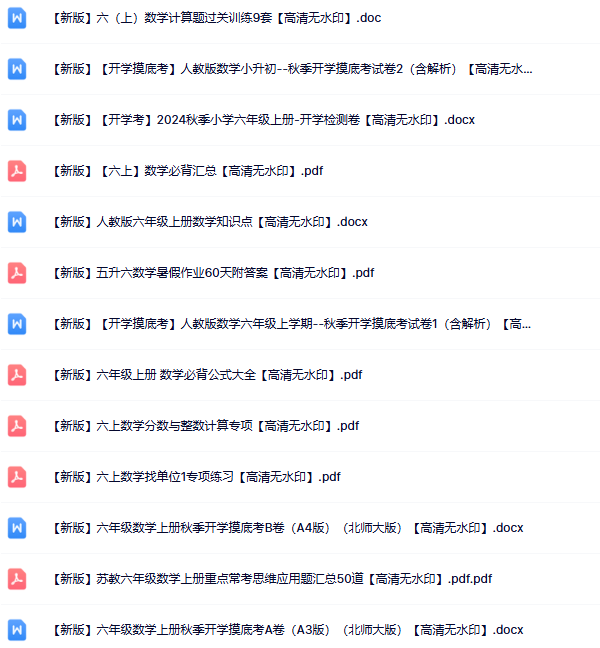Open 【六上】数学必背汇总 .pdf
The image size is (600, 648).
pyautogui.click(x=186, y=171)
